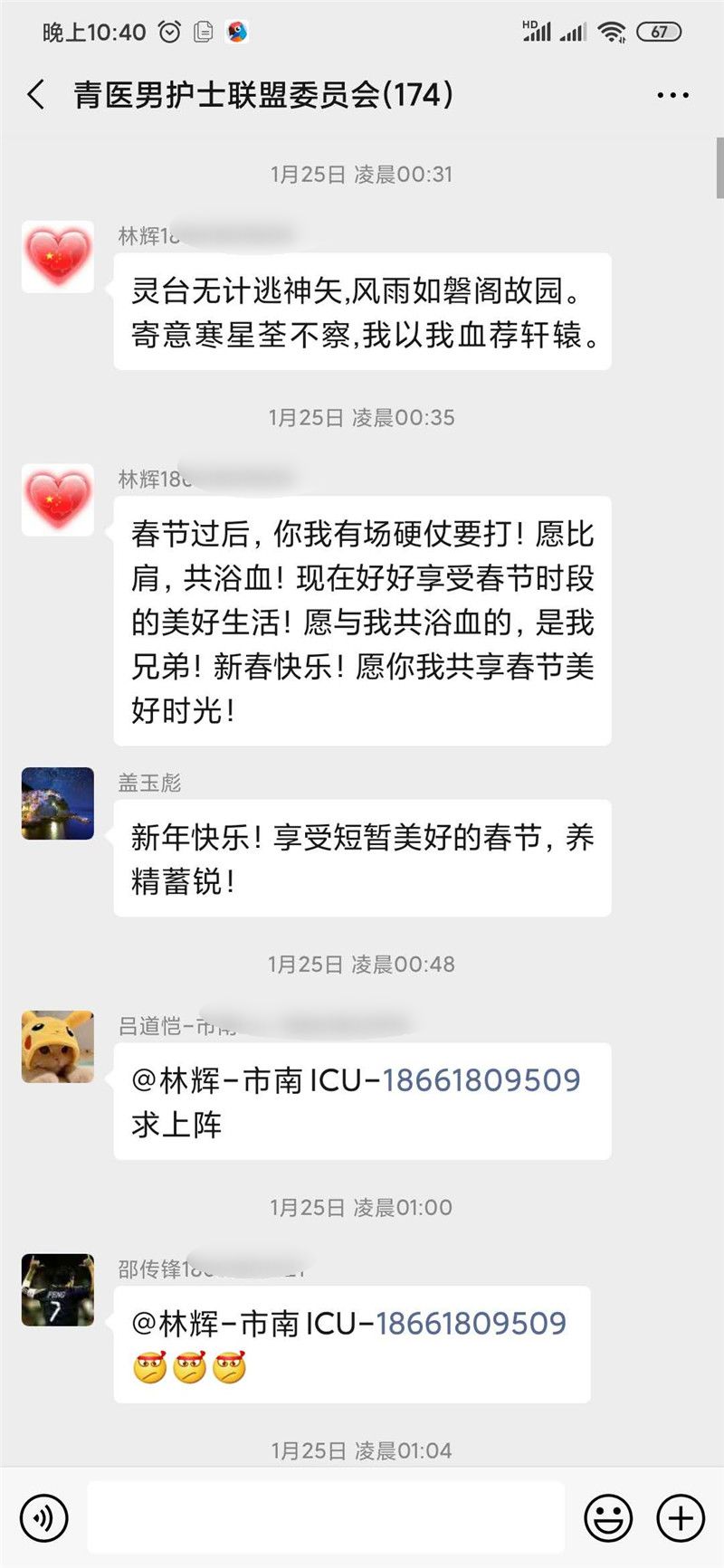Image resolution: width=724 pixels, height=1568 pixels.
Task: Open 吕道恺's Pikachu avatar
Action: tap(58, 1047)
